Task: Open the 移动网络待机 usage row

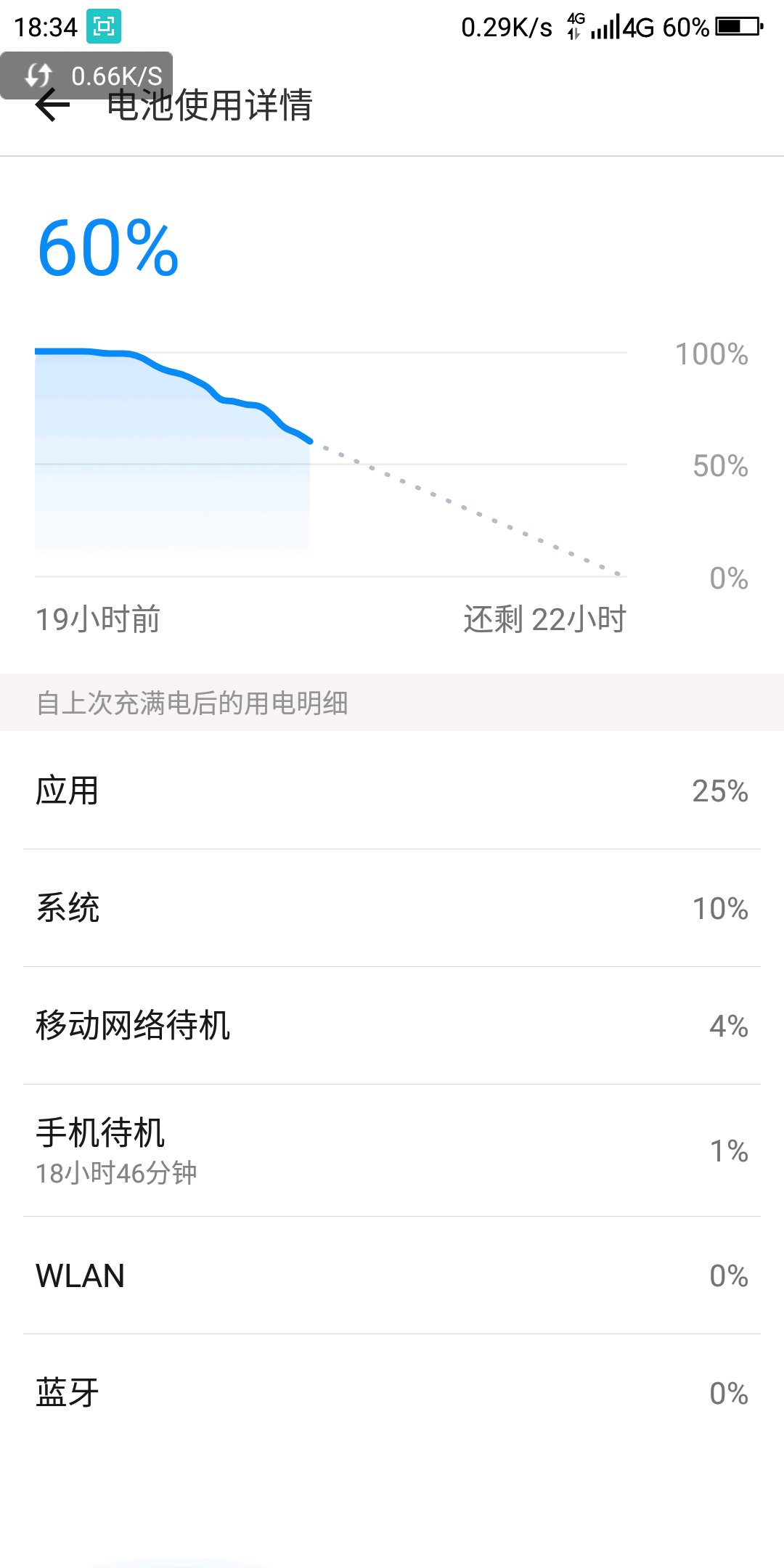Action: coord(392,1025)
